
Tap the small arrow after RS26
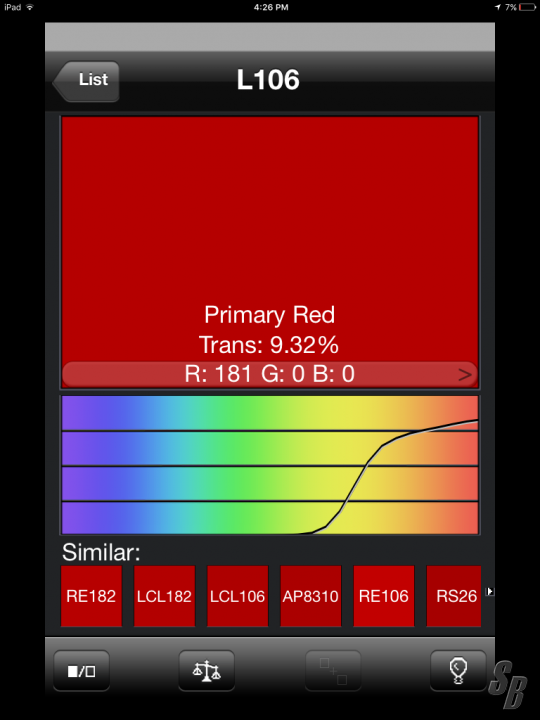coord(490,591)
